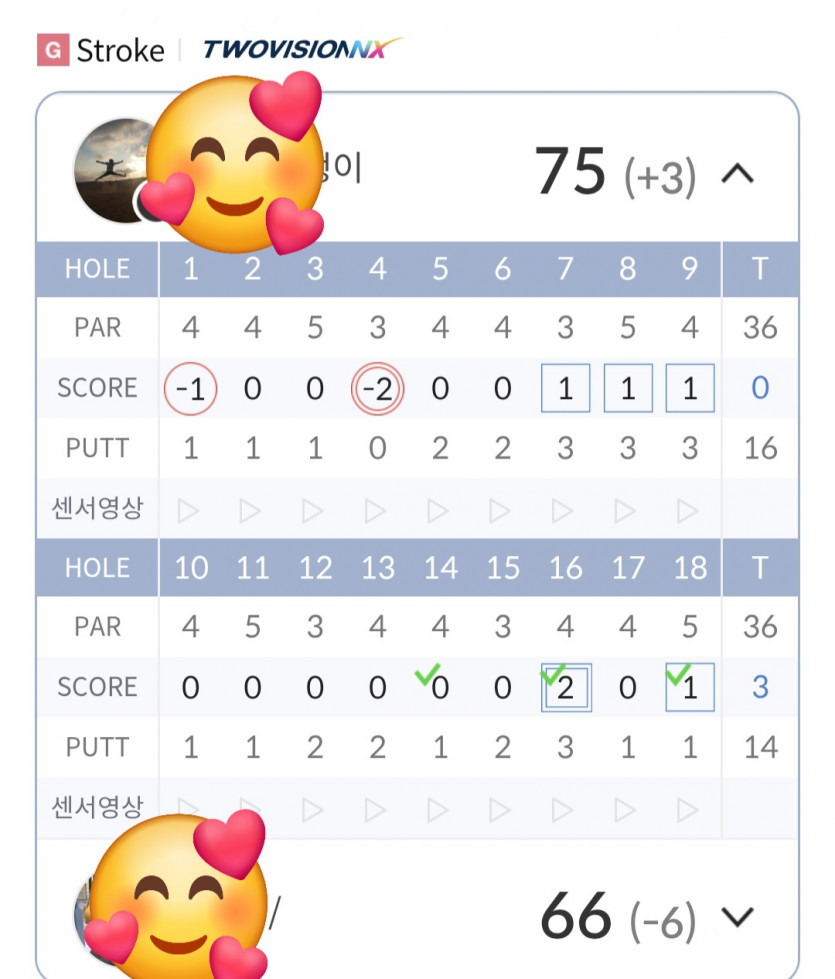Play the sensor video for hole 7
The image size is (835, 979).
click(563, 511)
